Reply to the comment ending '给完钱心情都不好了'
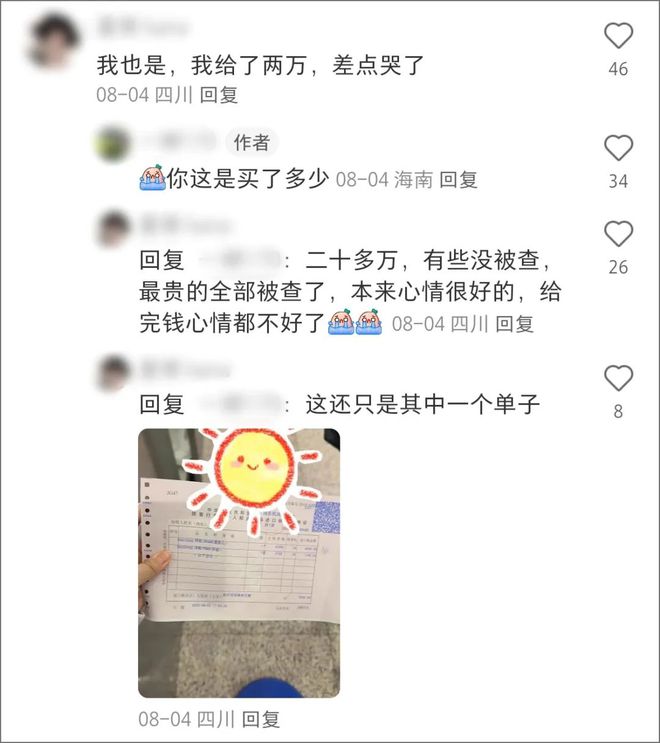The width and height of the screenshot is (660, 743). (x=515, y=324)
